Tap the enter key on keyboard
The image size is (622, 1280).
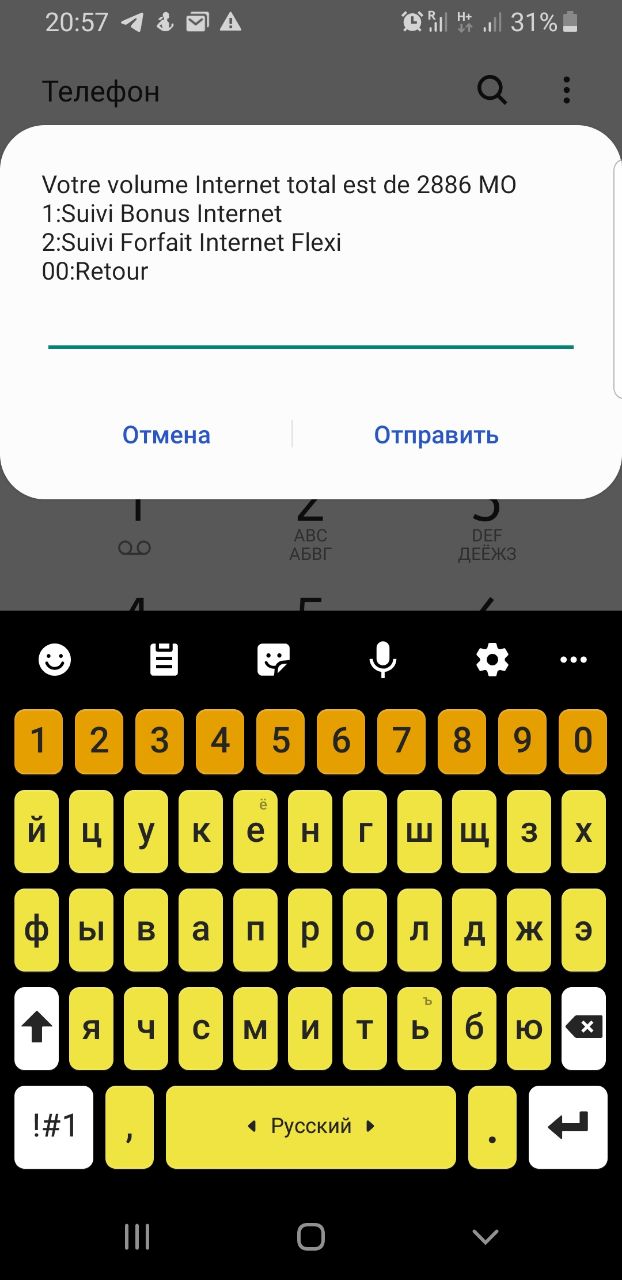tap(567, 1126)
